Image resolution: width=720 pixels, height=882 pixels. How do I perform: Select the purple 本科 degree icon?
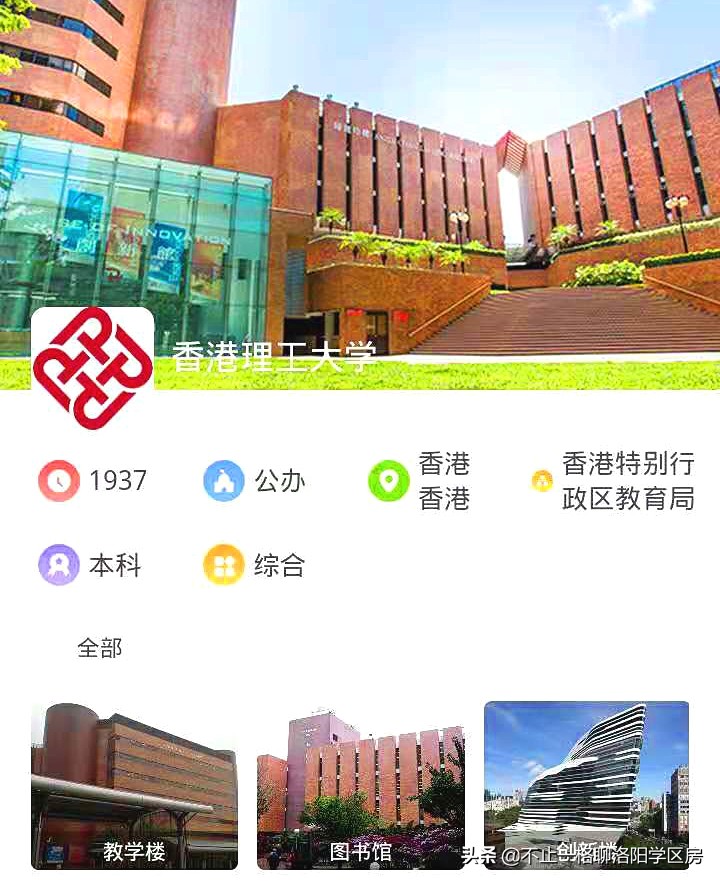pos(58,565)
